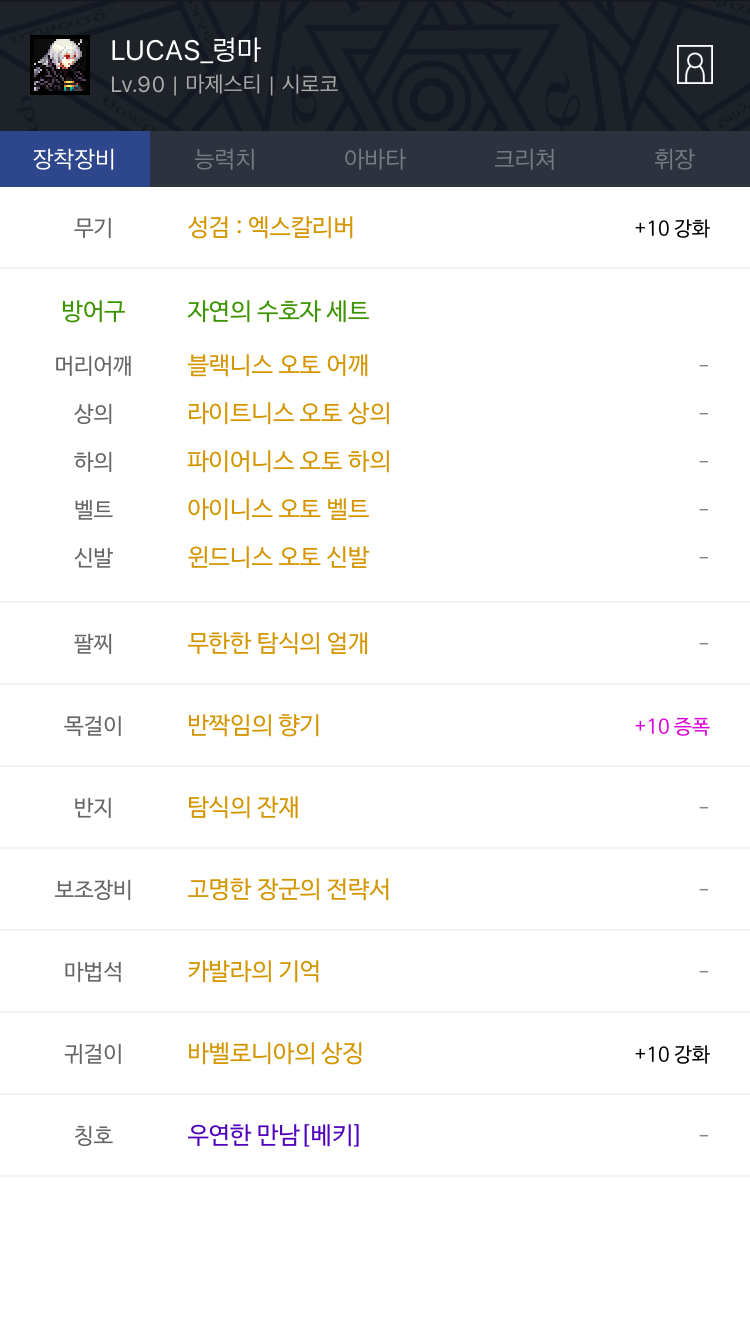Screen dimensions: 750x1334
Task: View ring 탐식의 잔재
Action: 243,807
